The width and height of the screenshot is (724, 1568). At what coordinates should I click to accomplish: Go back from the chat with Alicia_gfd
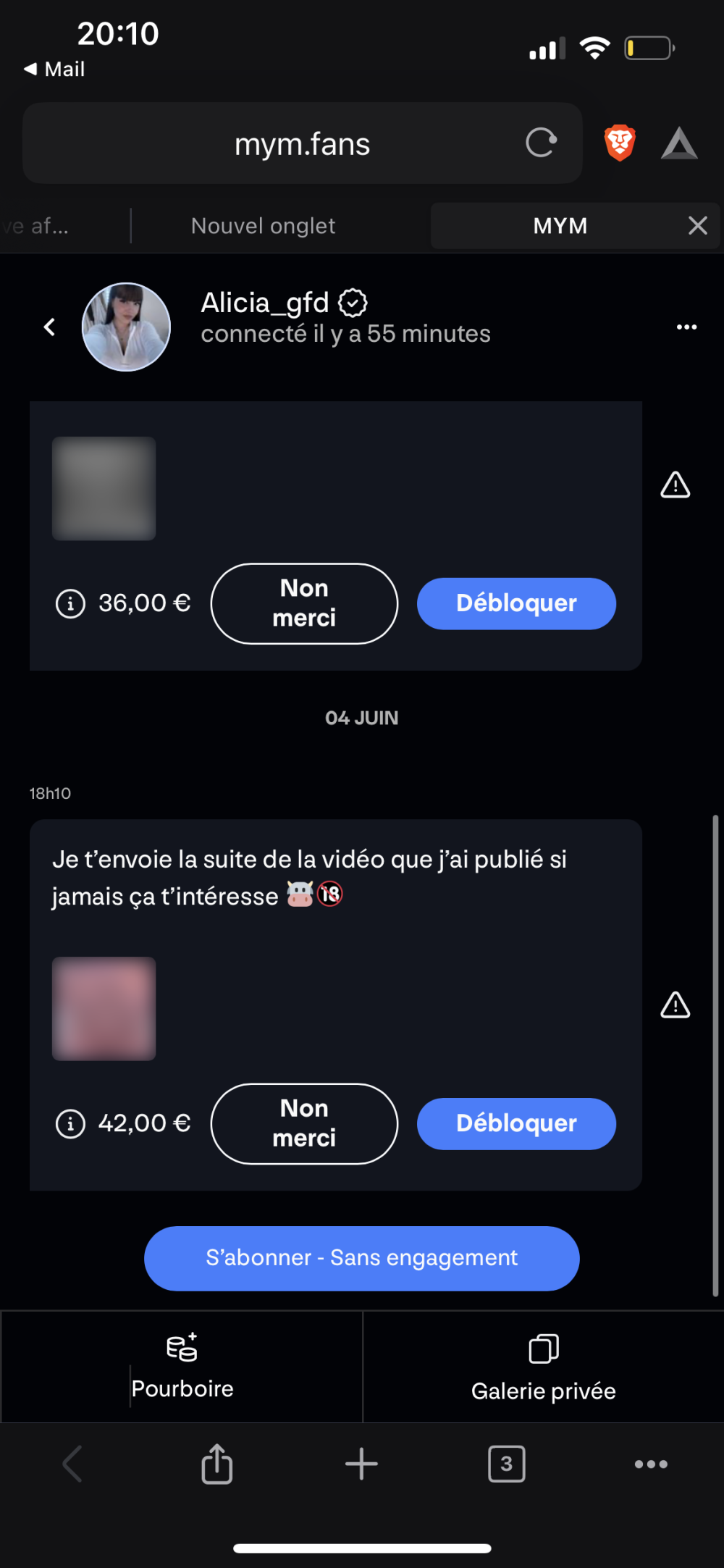coord(49,327)
